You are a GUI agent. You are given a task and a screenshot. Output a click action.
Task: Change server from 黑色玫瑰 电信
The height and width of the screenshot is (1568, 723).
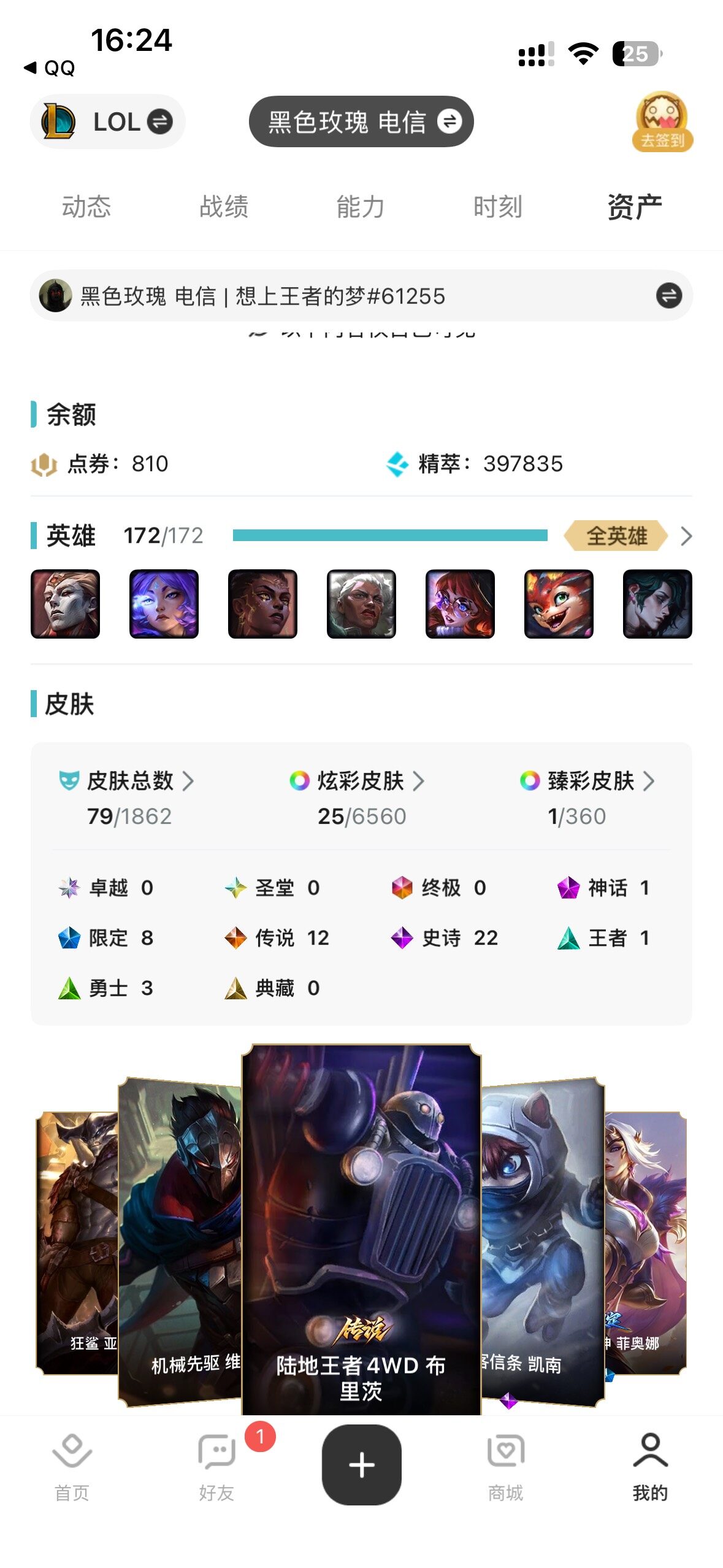pos(361,121)
